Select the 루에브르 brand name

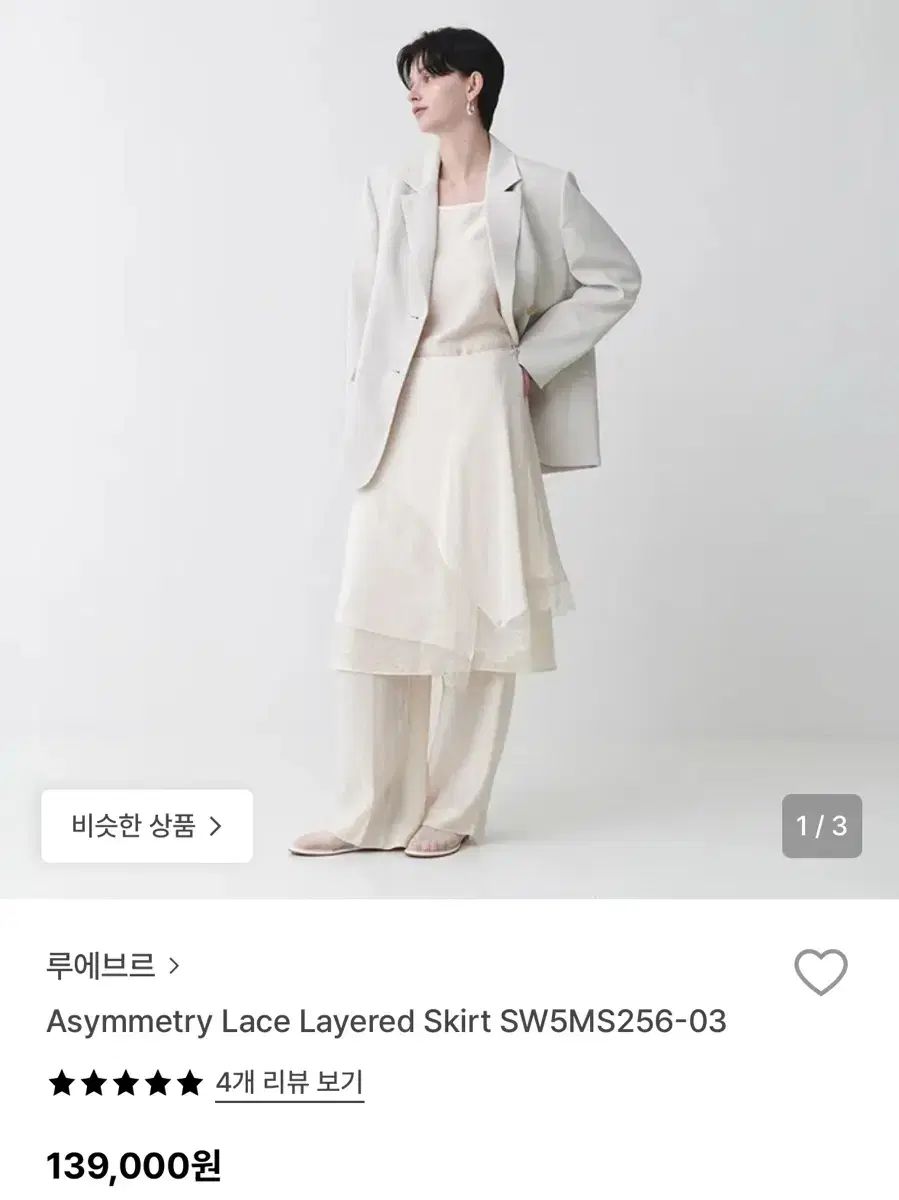100,963
